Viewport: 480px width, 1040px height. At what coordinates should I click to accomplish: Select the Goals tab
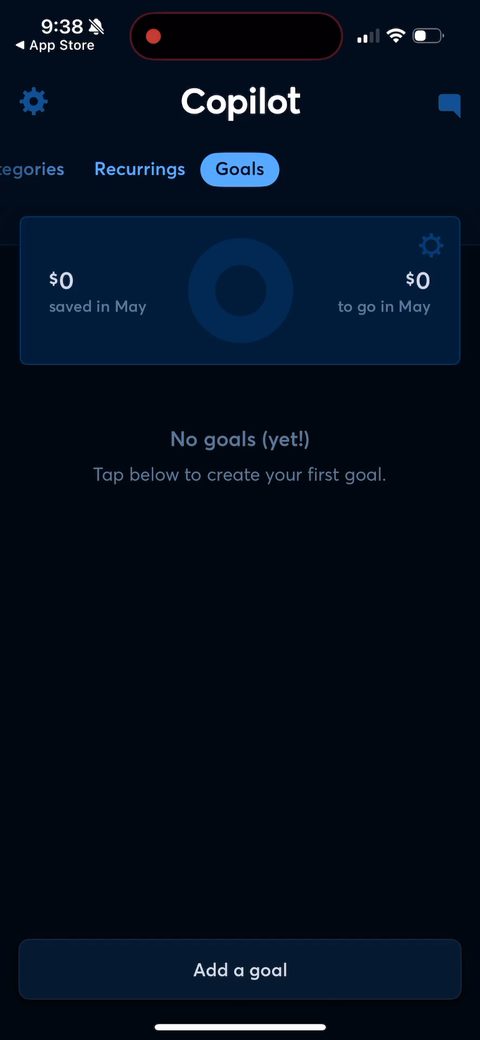[x=239, y=169]
